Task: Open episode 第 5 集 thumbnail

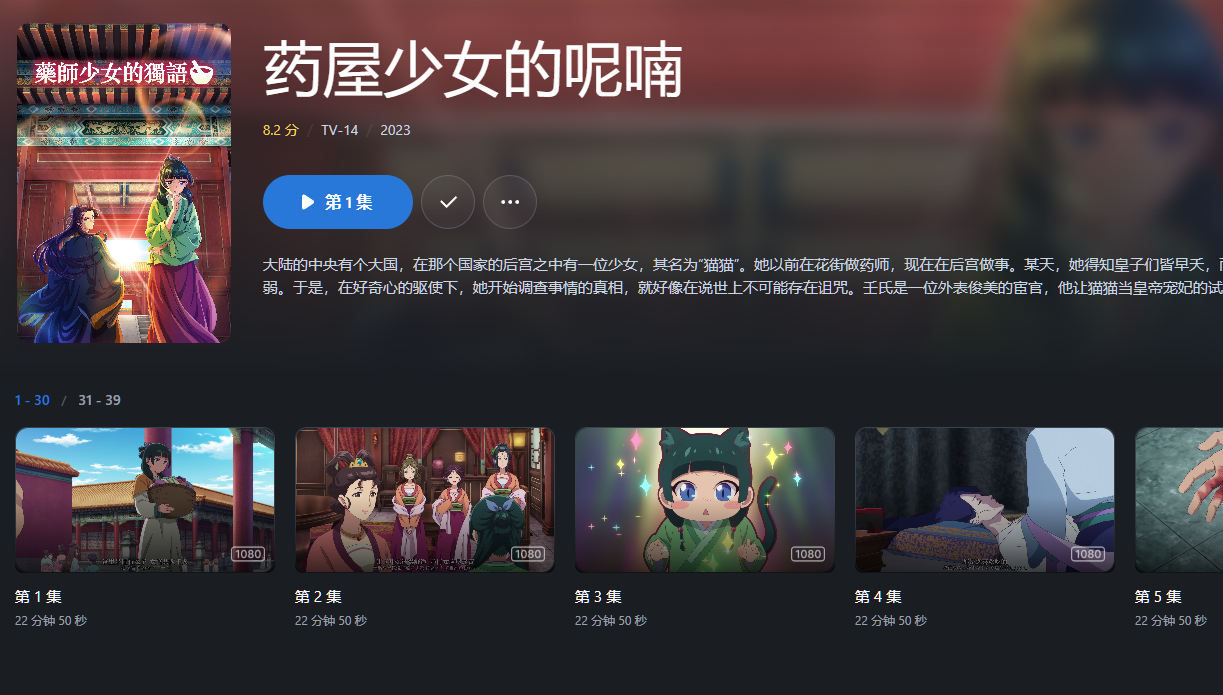Action: (1180, 500)
